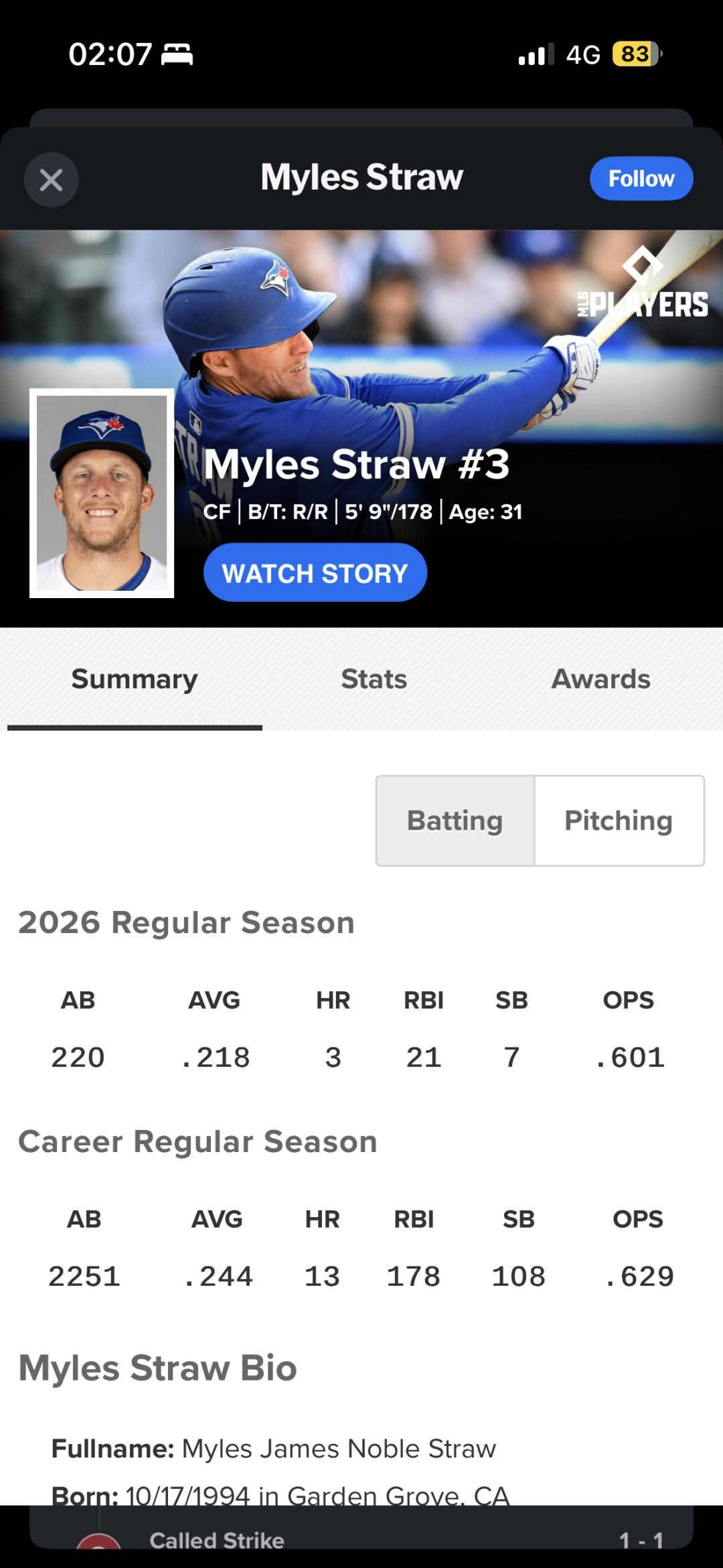Select the Summary tab
The height and width of the screenshot is (1568, 723).
click(x=135, y=679)
